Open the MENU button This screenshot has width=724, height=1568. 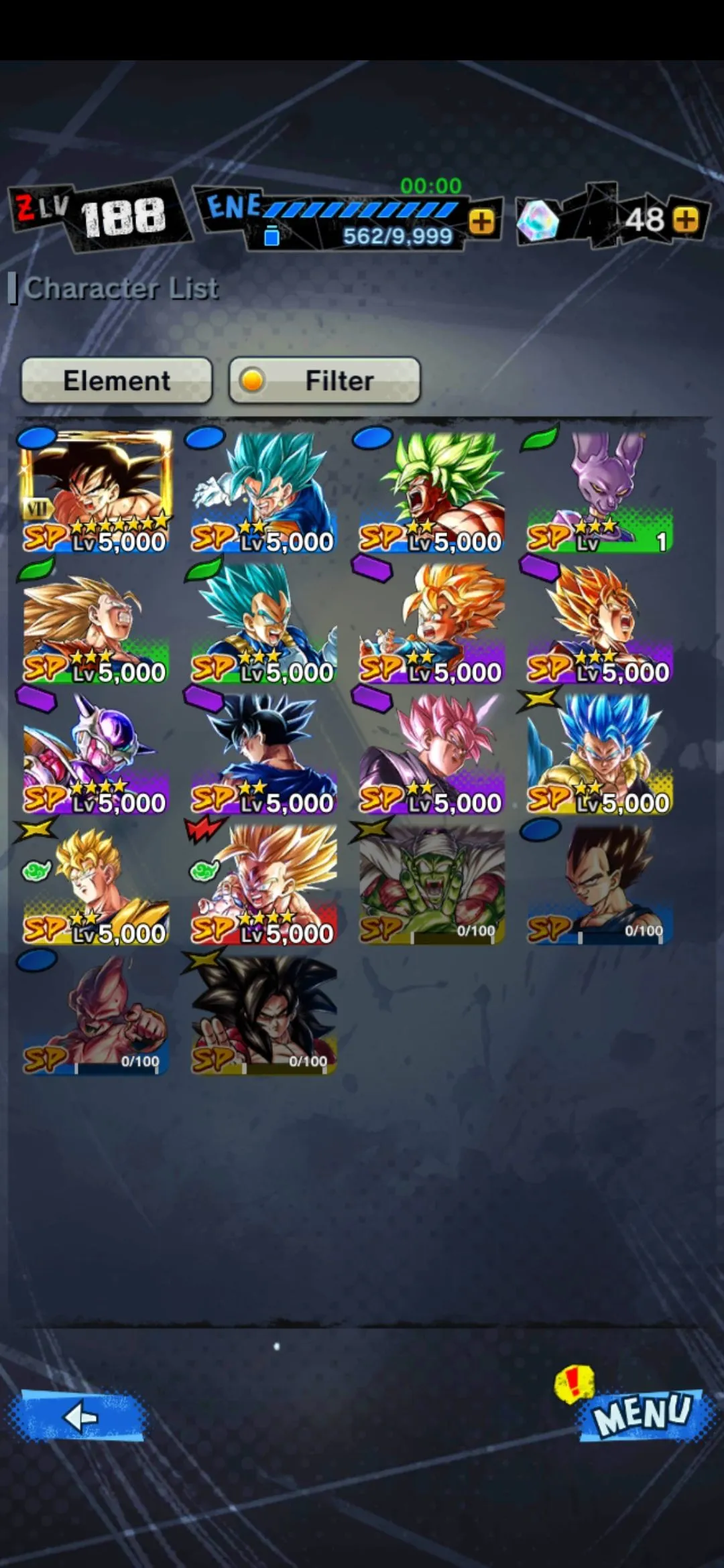[x=642, y=1413]
